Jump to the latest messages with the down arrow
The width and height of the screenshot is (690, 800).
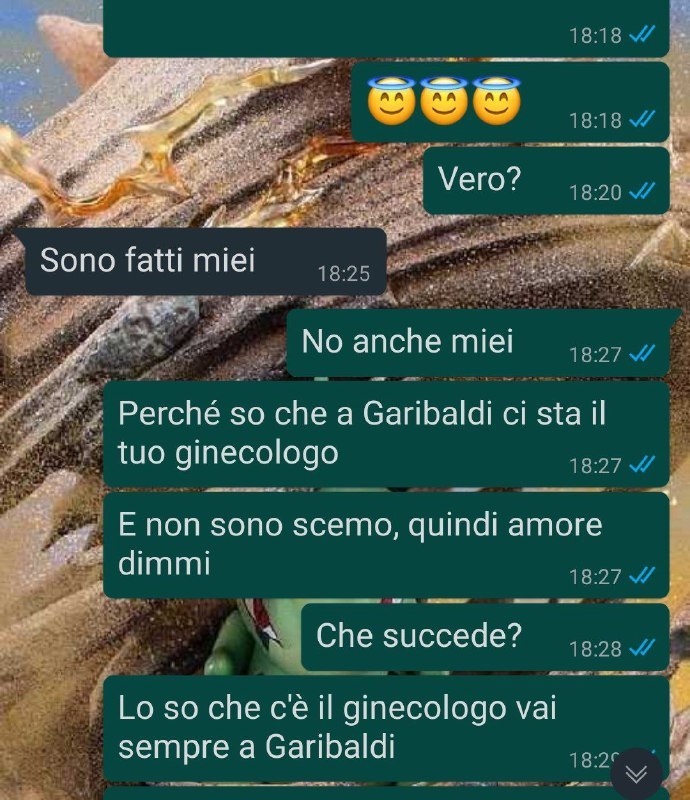pyautogui.click(x=637, y=774)
